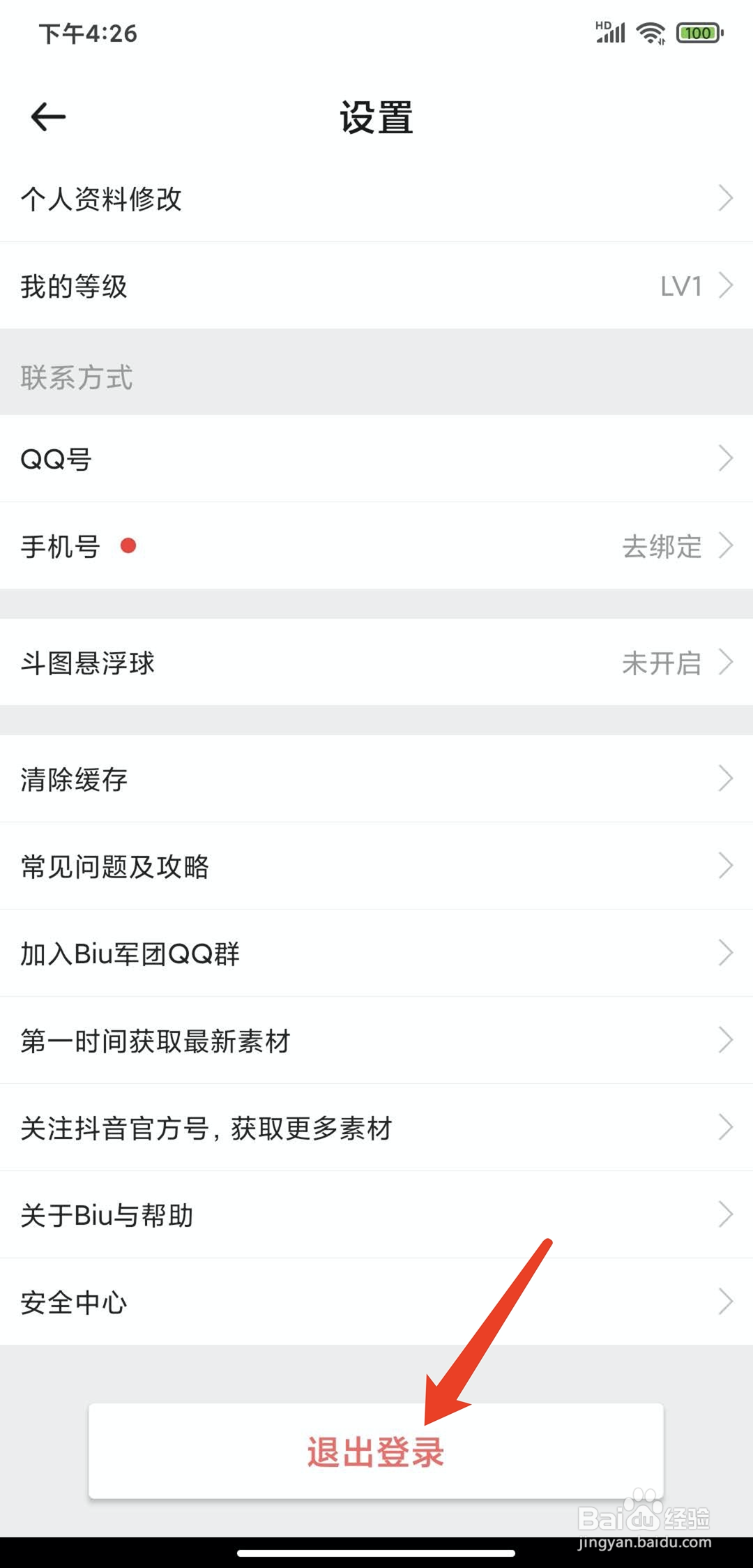Bind a phone number via 手机号
The image size is (753, 1568).
tap(376, 546)
